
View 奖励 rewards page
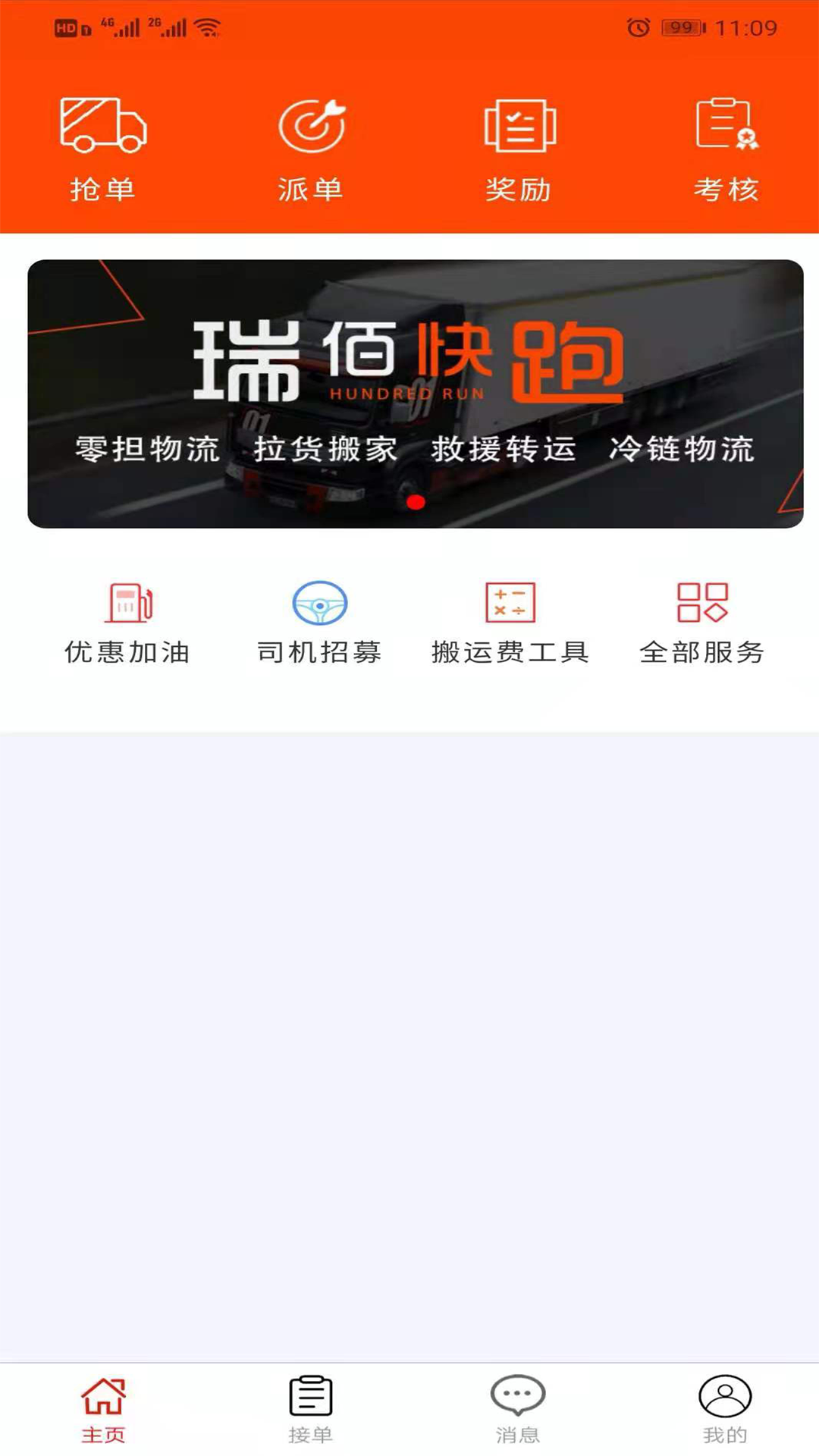[x=519, y=149]
